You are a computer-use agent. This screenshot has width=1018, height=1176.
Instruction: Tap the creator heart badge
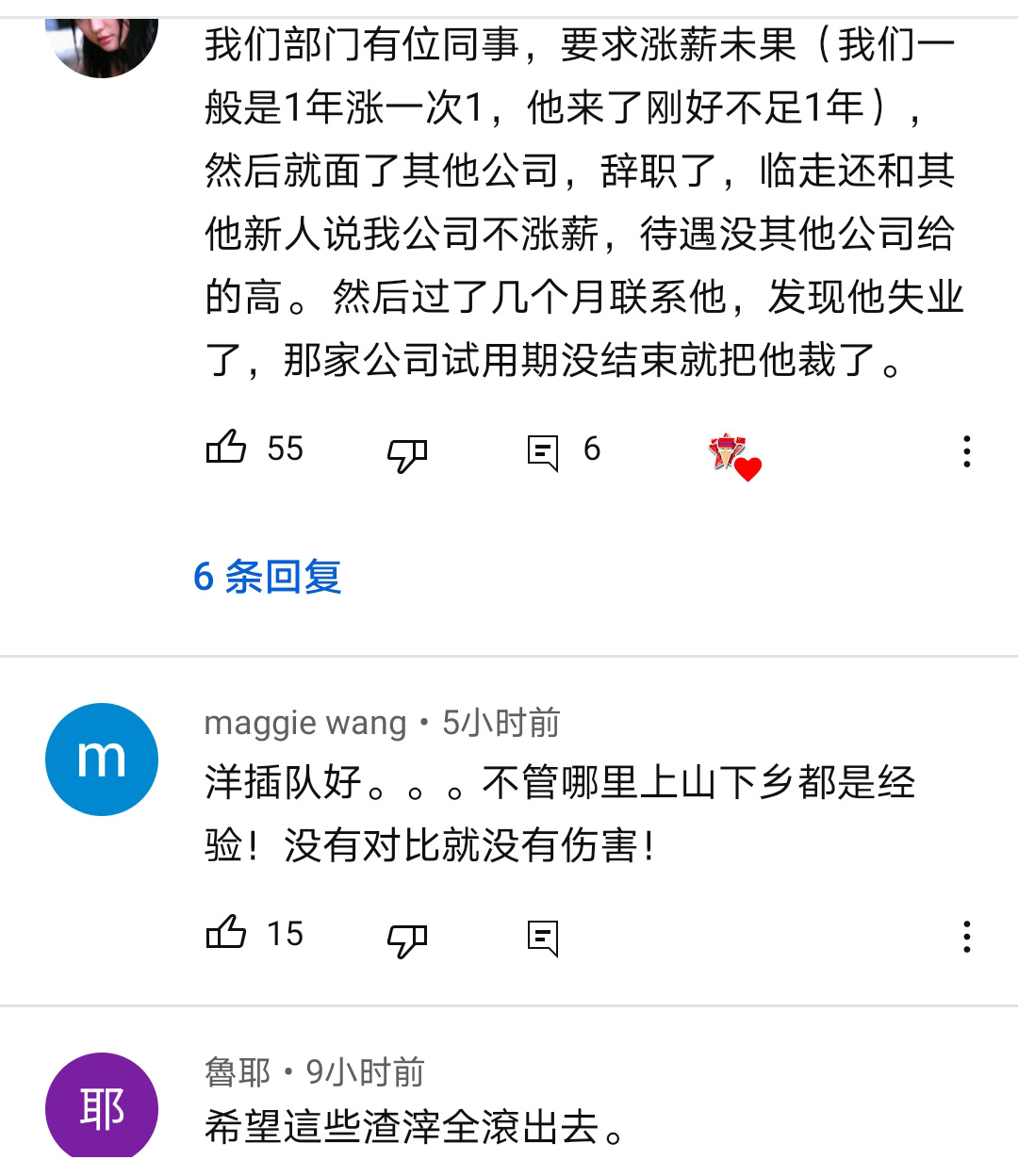point(735,458)
